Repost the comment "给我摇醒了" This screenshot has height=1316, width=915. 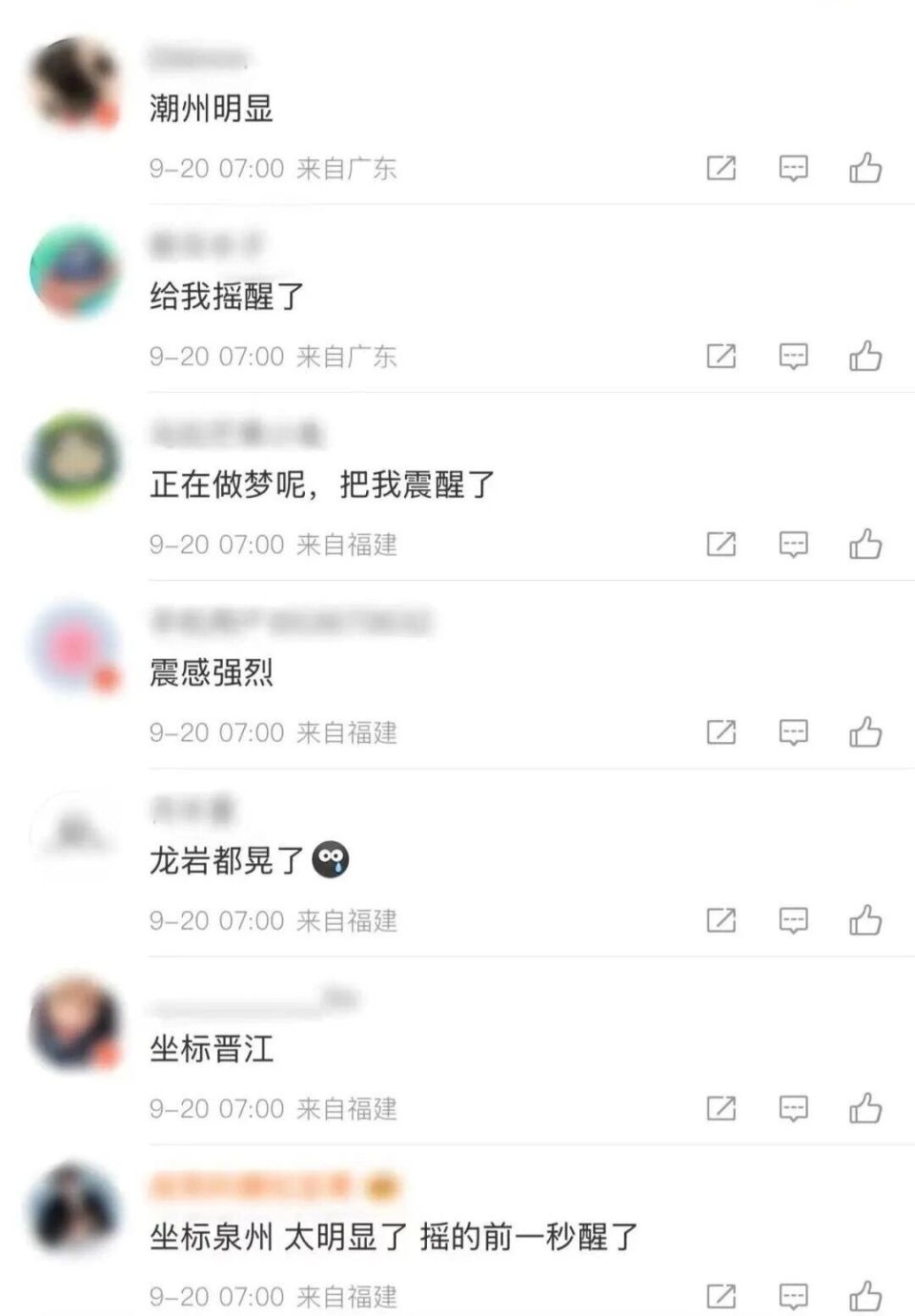coord(721,357)
